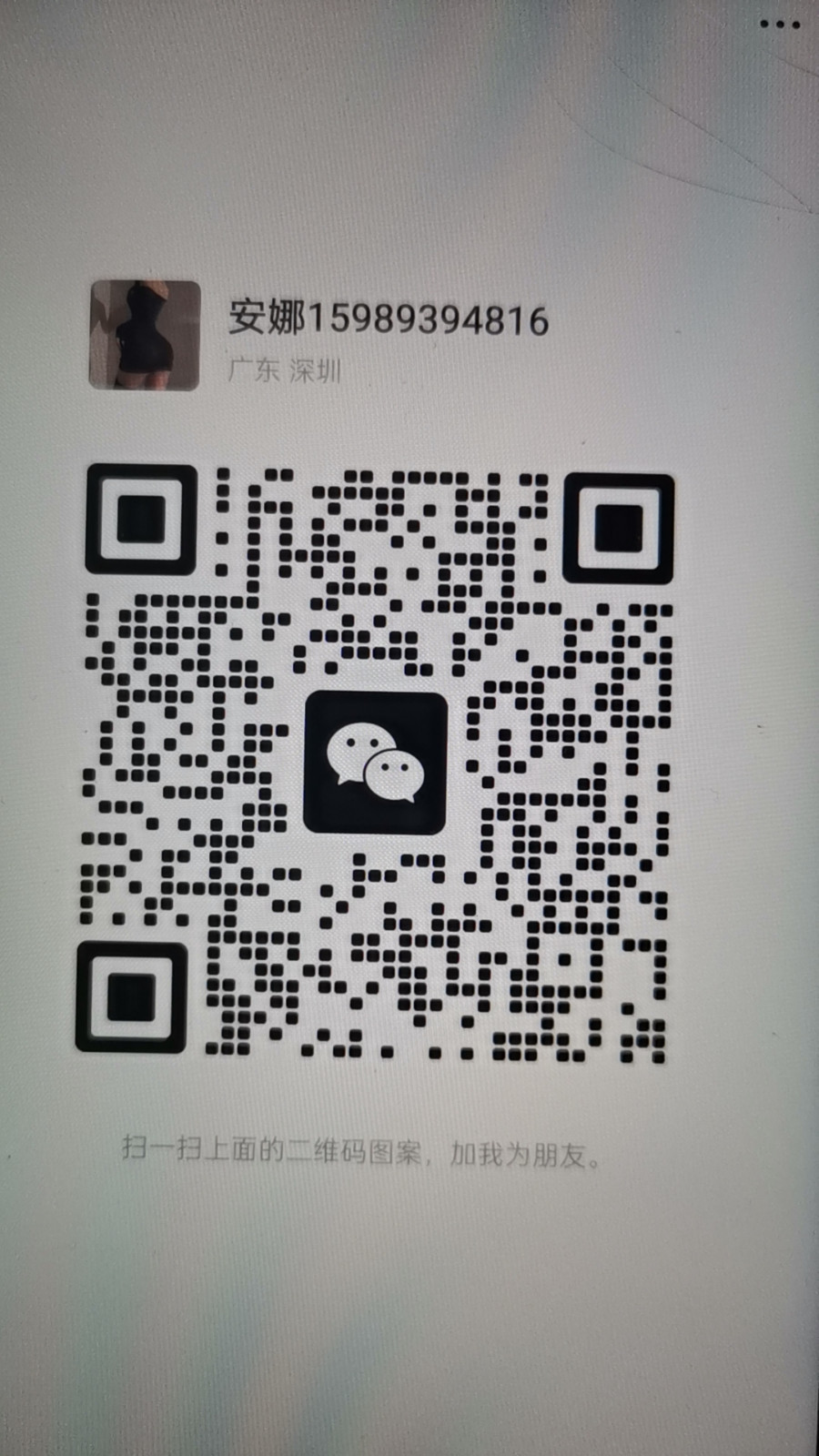The image size is (819, 1456).
Task: Open the three-dot overflow menu
Action: pyautogui.click(x=780, y=25)
